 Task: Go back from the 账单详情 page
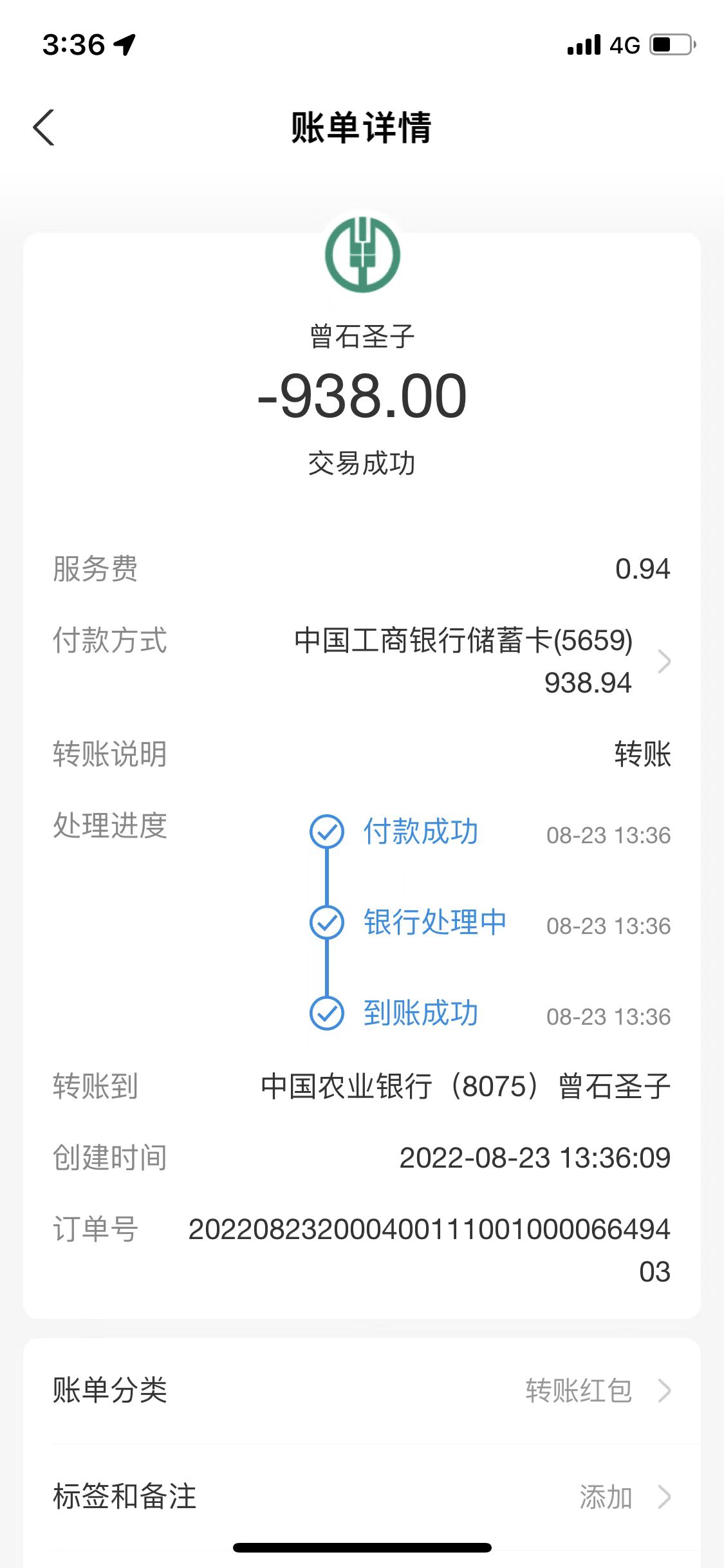pos(44,127)
